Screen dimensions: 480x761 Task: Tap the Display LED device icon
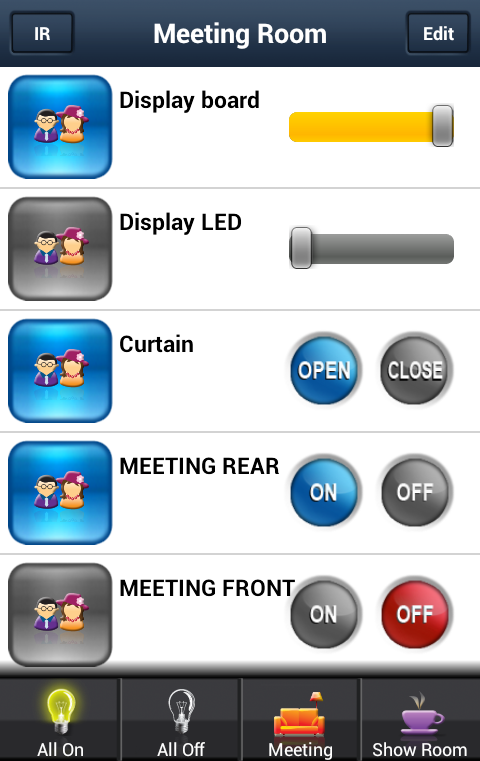(60, 248)
